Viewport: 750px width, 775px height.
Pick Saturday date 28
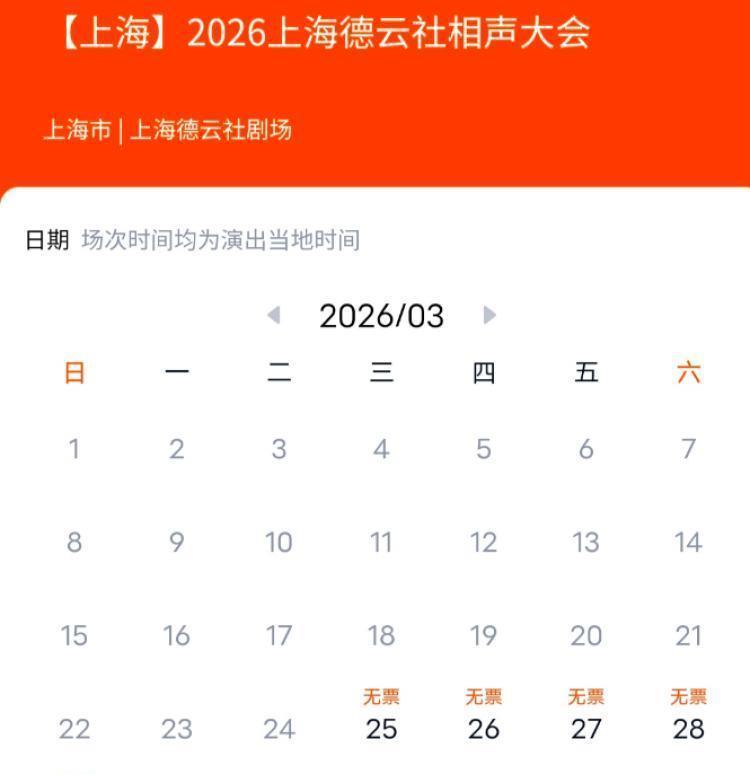click(x=688, y=716)
